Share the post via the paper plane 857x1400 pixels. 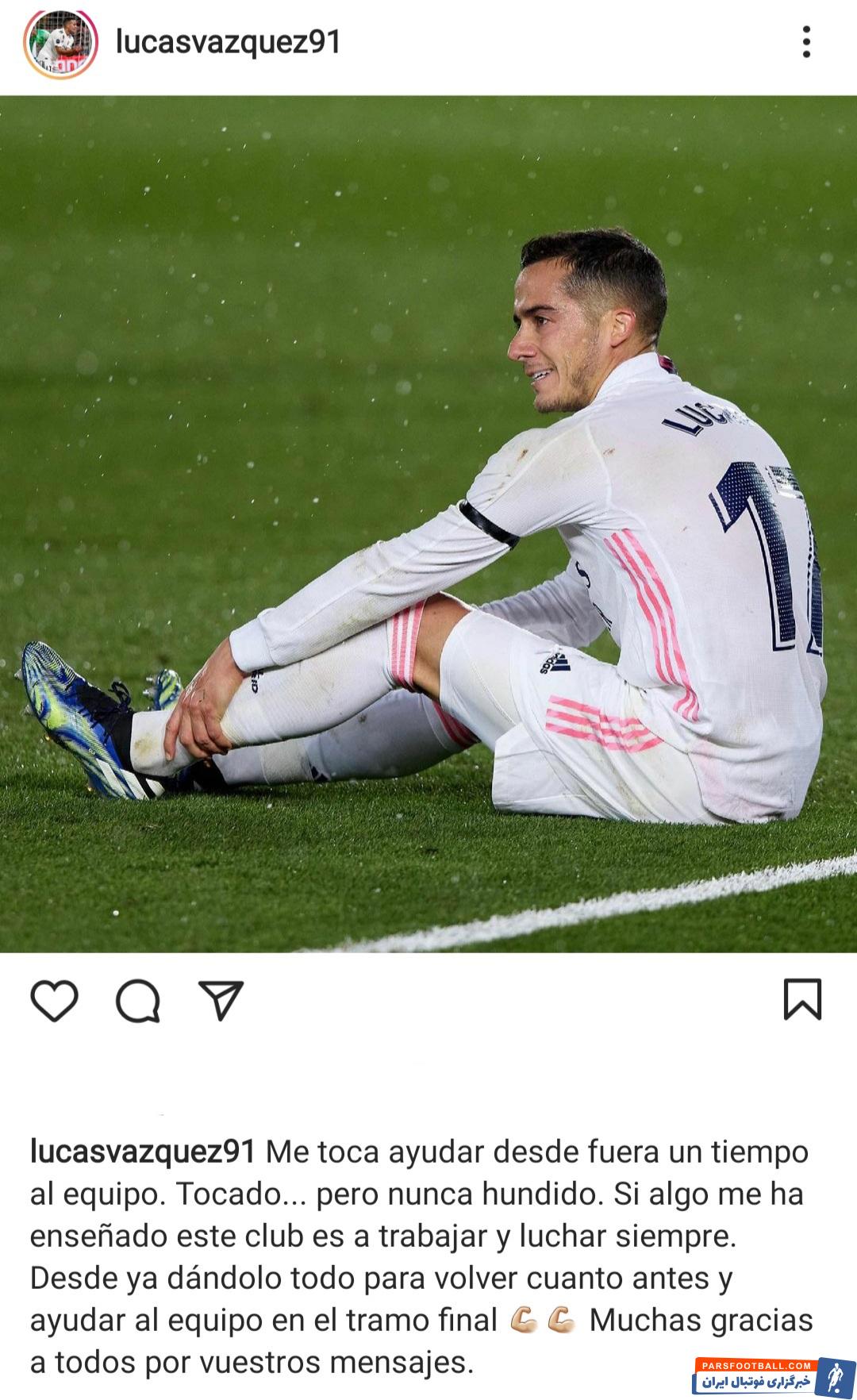(x=221, y=1000)
